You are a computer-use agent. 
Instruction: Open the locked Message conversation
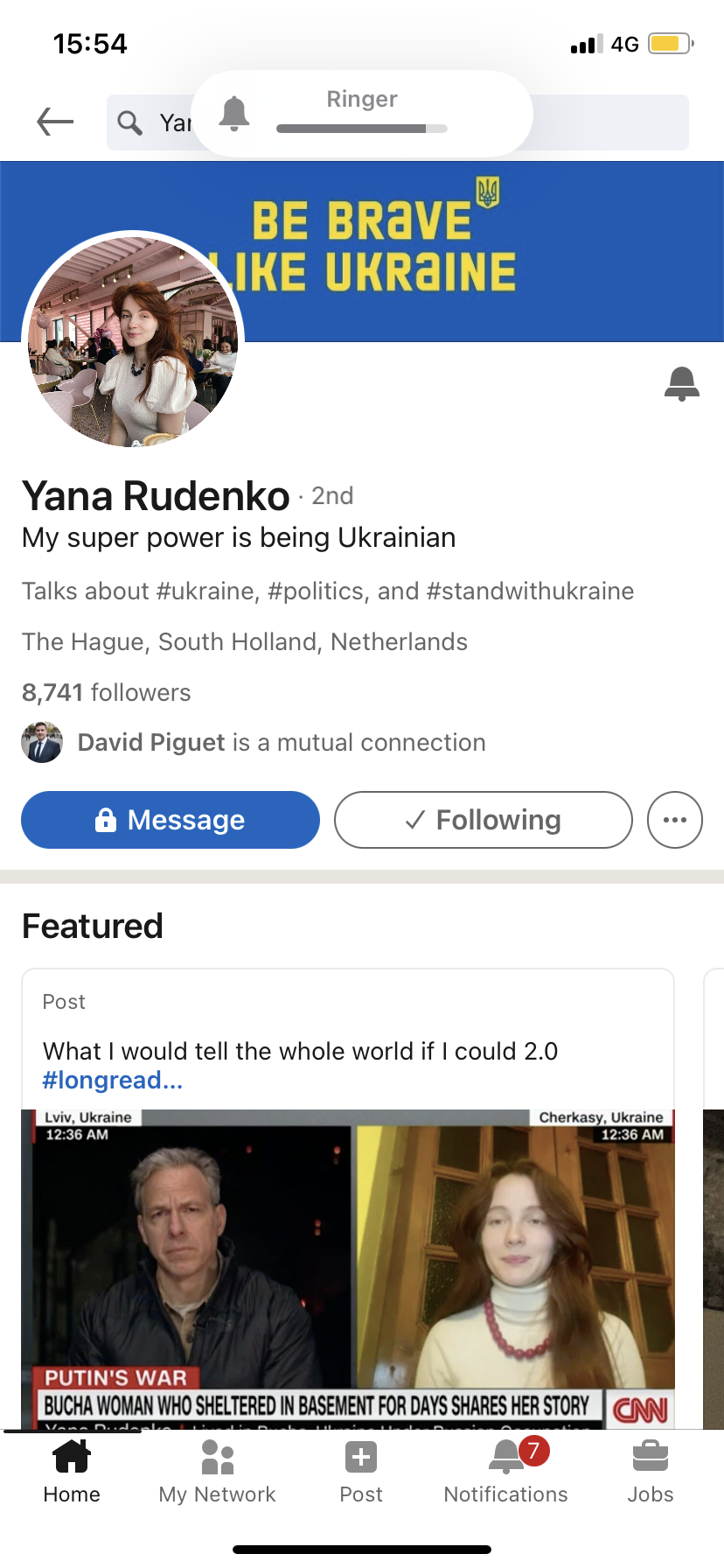pyautogui.click(x=170, y=820)
